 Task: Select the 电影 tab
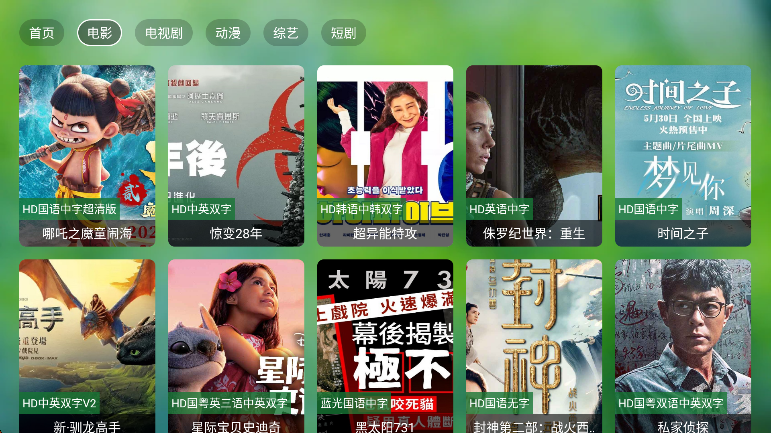coord(99,33)
